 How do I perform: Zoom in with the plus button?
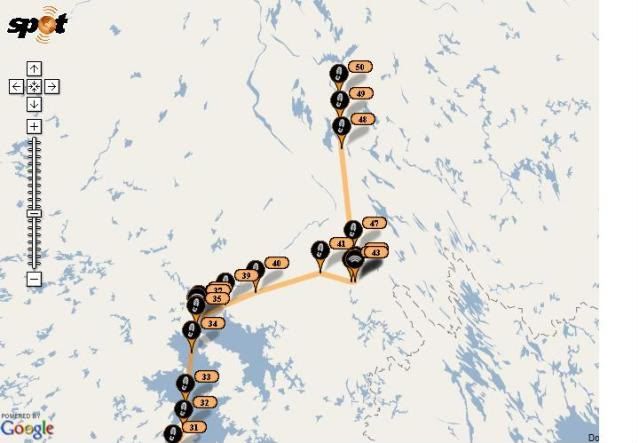(x=34, y=127)
